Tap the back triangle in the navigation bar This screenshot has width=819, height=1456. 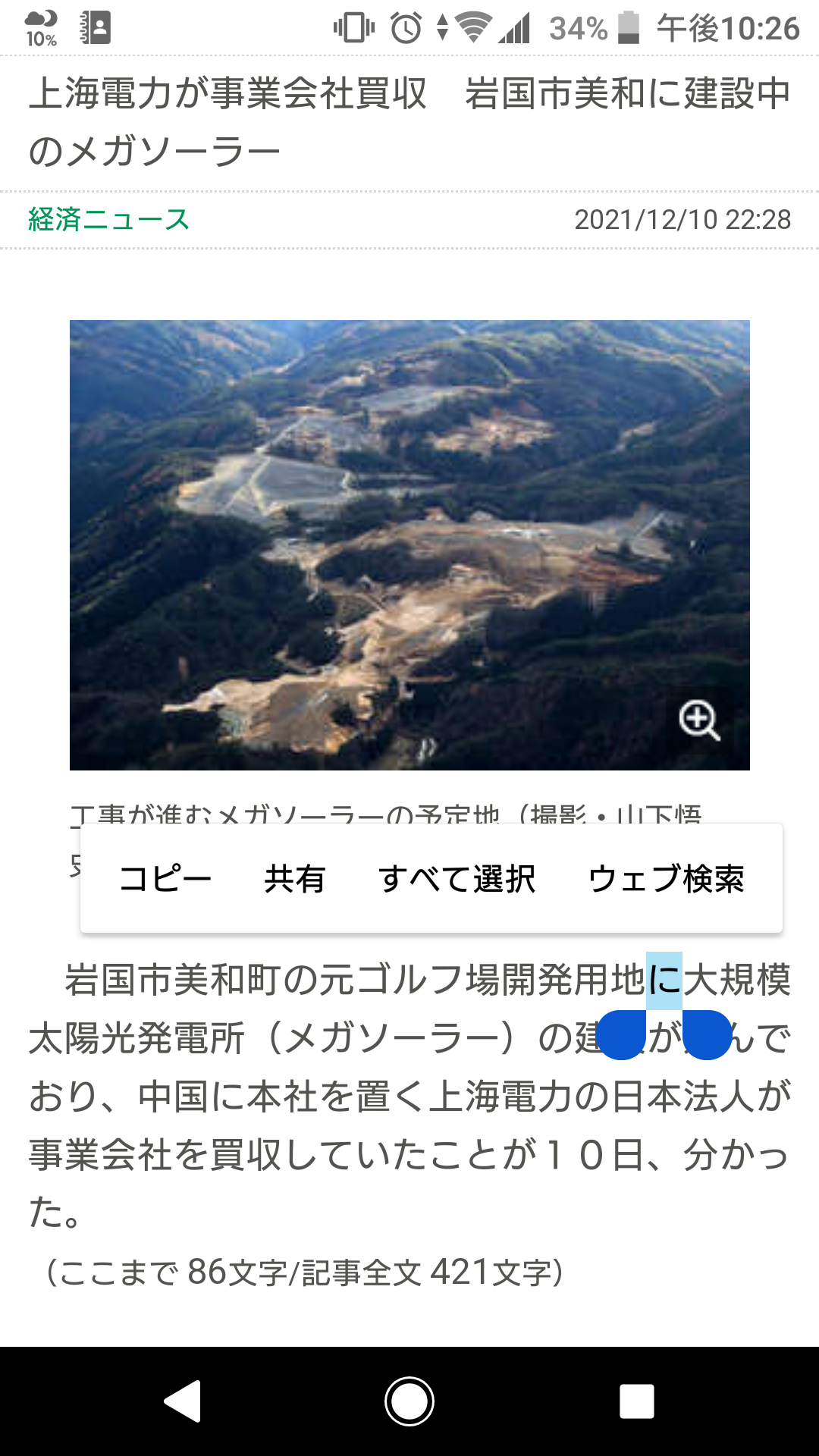click(x=182, y=1401)
